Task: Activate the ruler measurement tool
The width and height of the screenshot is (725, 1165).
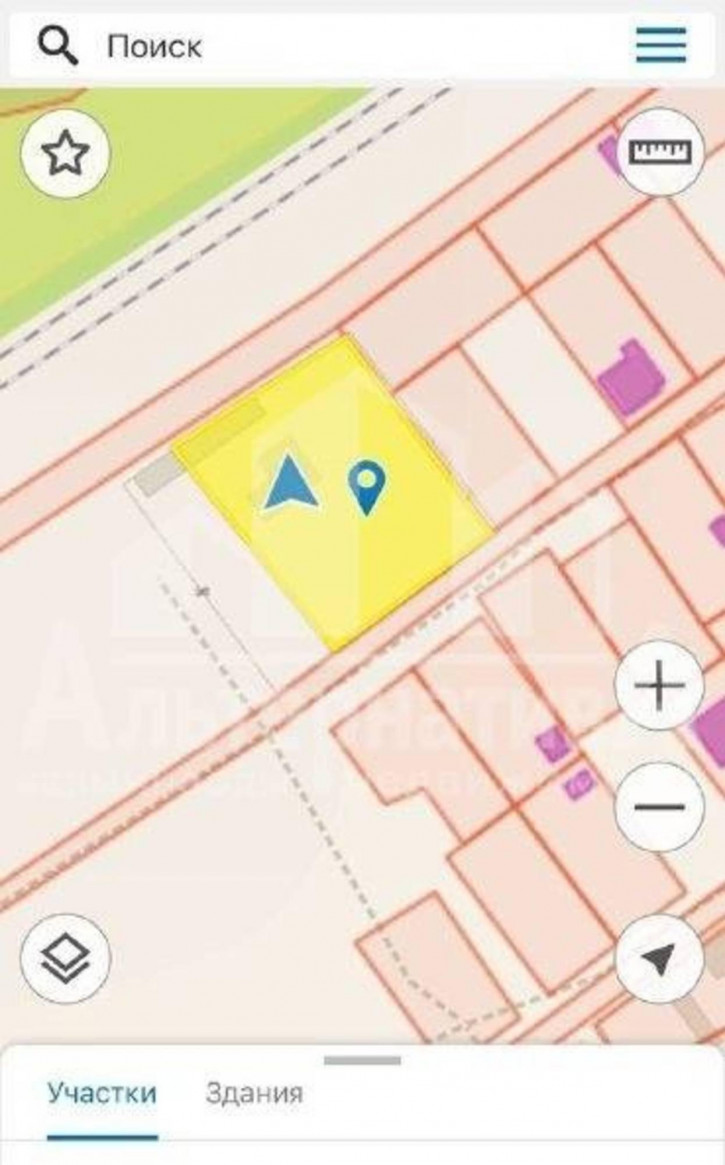Action: click(x=660, y=152)
